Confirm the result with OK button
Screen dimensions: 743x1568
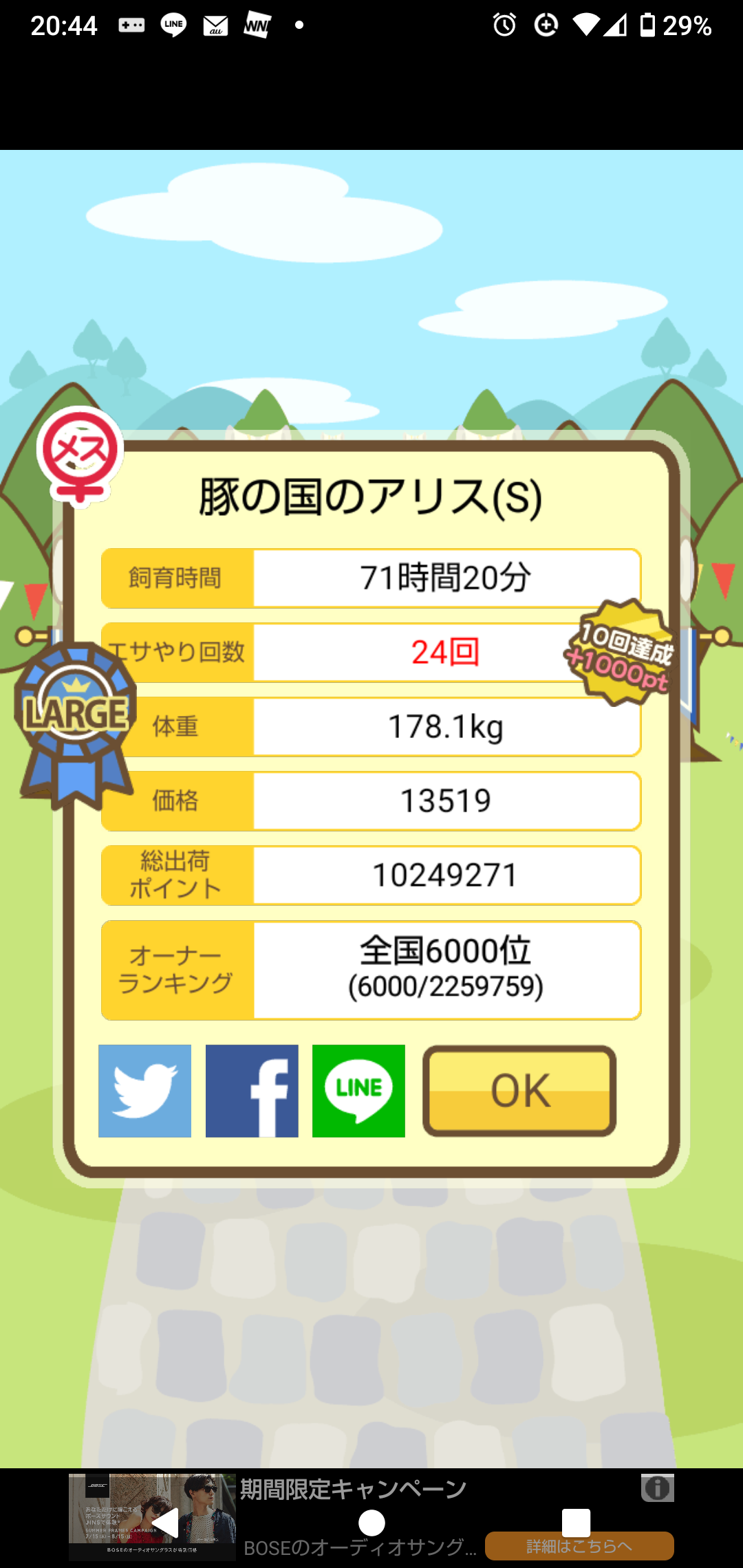pyautogui.click(x=519, y=1091)
